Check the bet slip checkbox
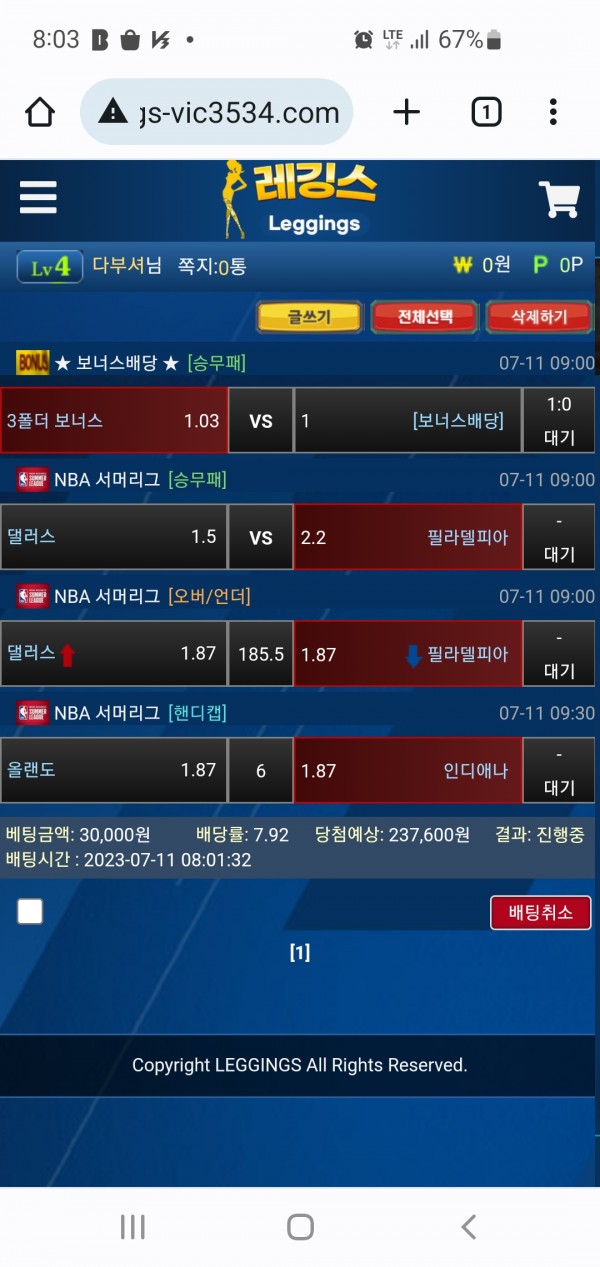The image size is (600, 1267). click(x=30, y=911)
